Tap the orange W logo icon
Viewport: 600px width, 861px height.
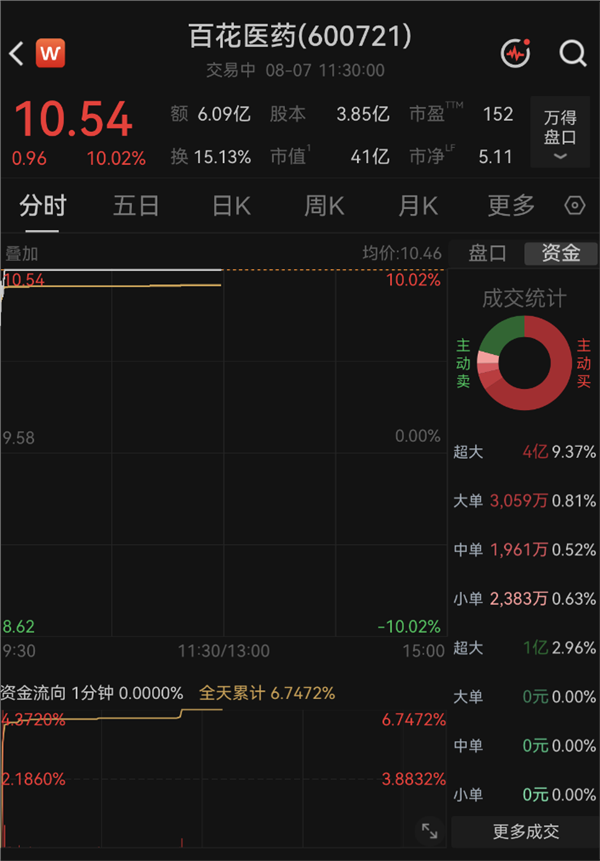pyautogui.click(x=51, y=53)
